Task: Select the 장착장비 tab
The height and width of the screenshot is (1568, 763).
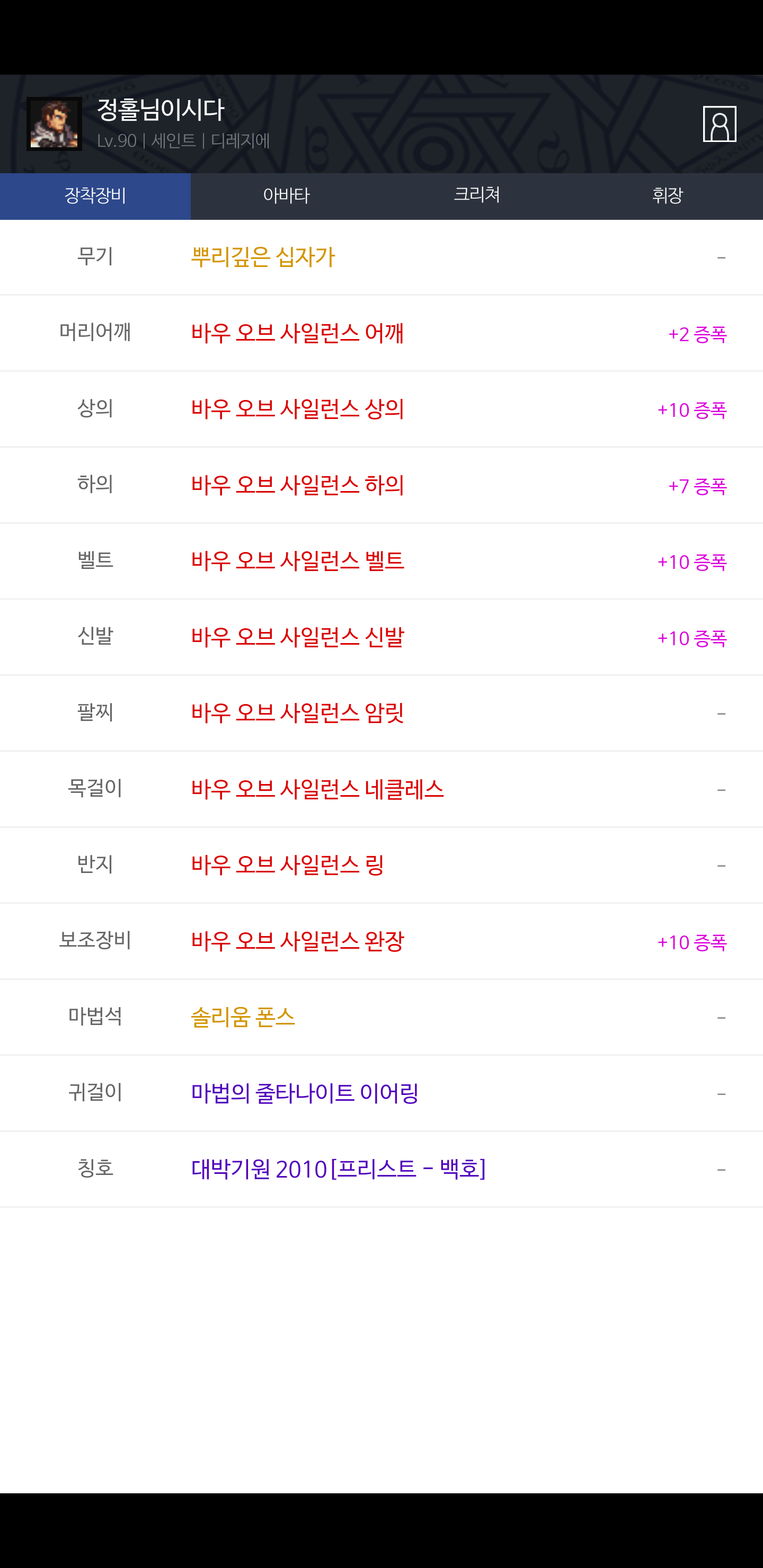Action: [x=95, y=196]
